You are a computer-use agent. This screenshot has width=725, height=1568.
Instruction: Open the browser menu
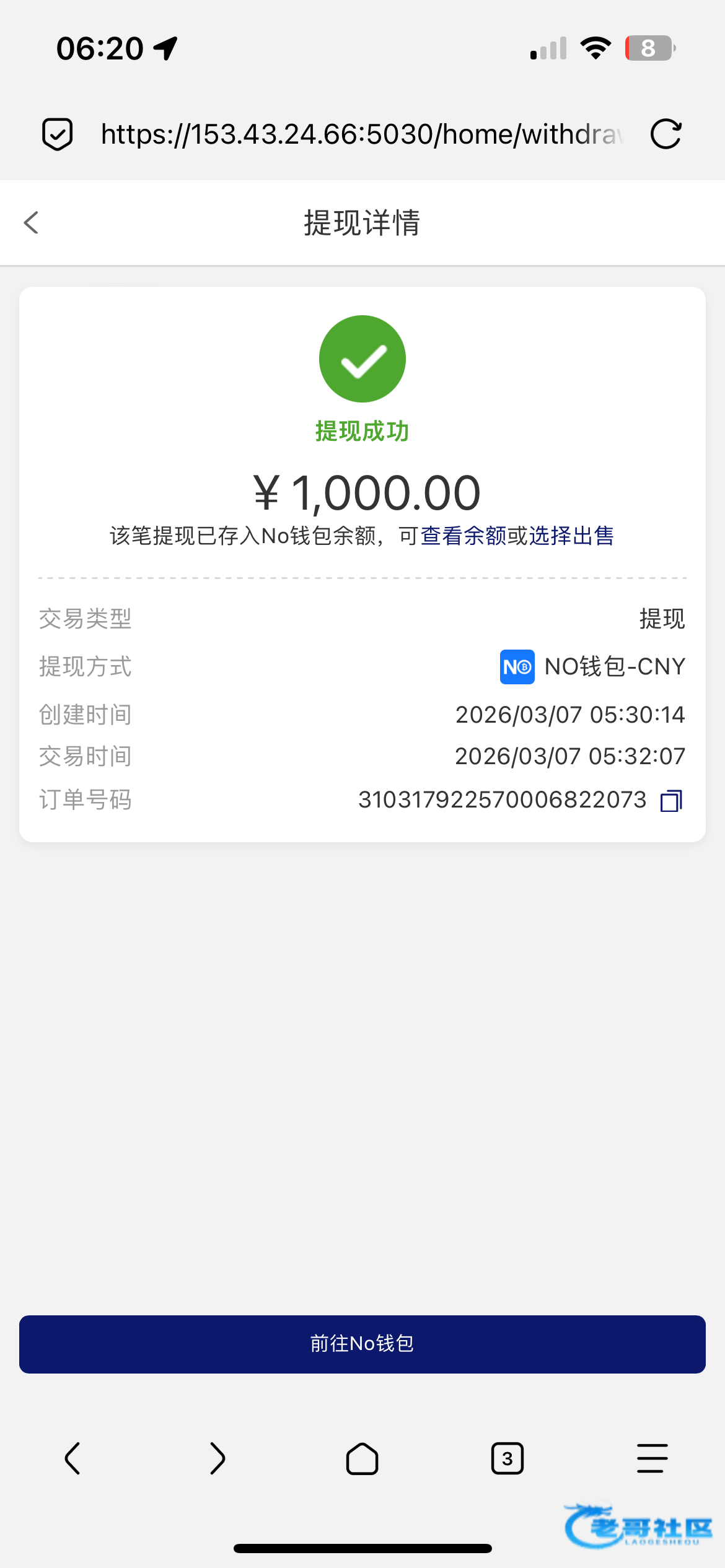click(652, 1458)
